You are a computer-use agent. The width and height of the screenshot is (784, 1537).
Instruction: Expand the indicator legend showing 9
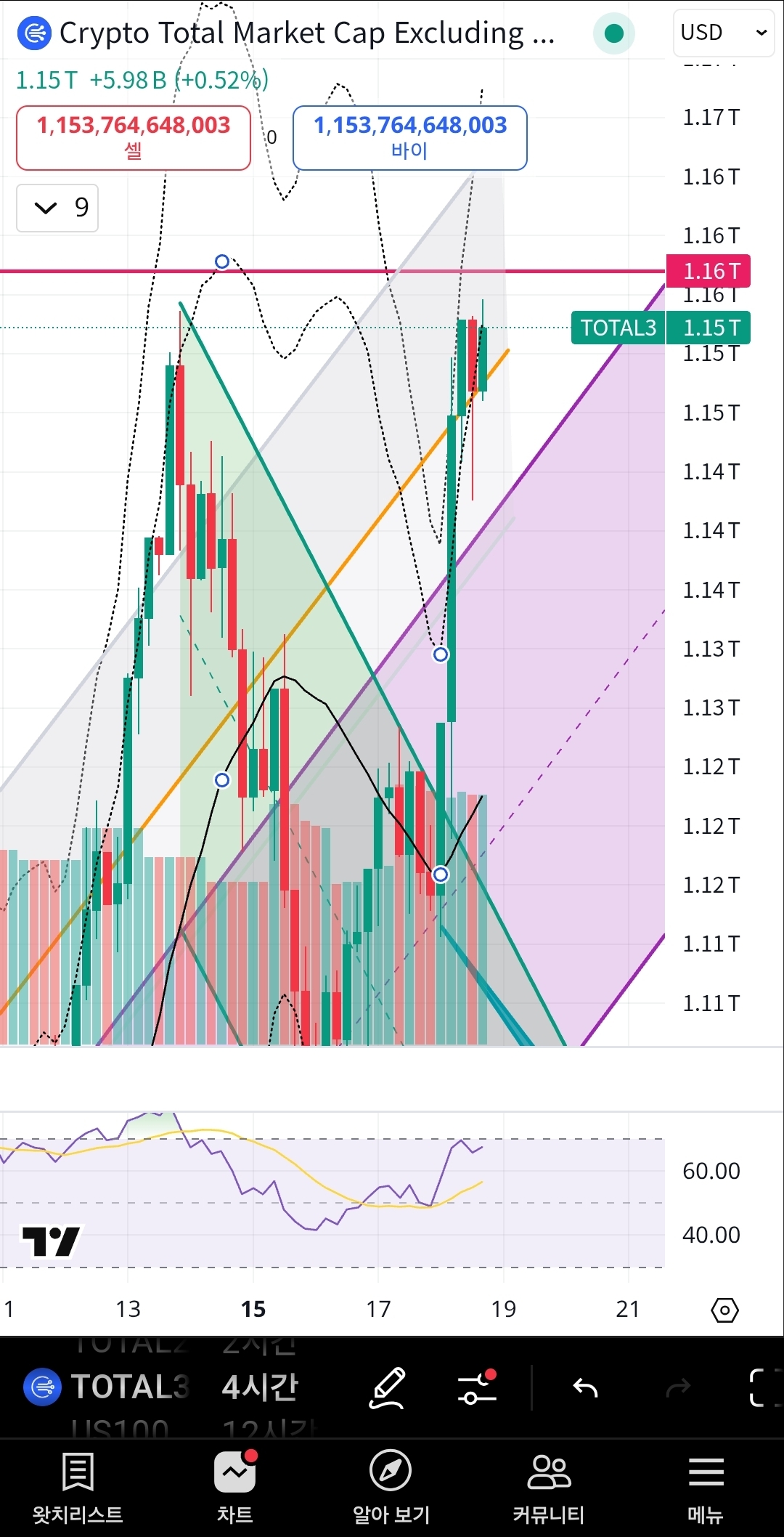57,208
